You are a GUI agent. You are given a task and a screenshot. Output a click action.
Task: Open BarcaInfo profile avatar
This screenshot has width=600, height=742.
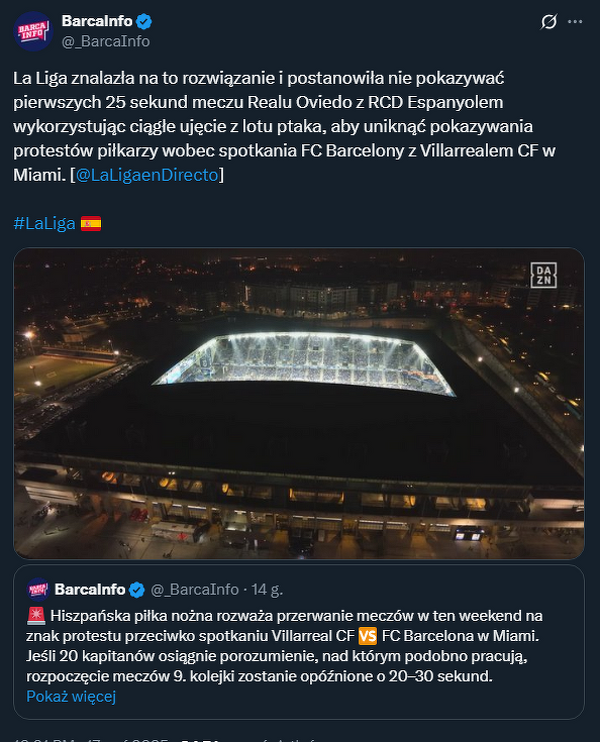point(33,31)
